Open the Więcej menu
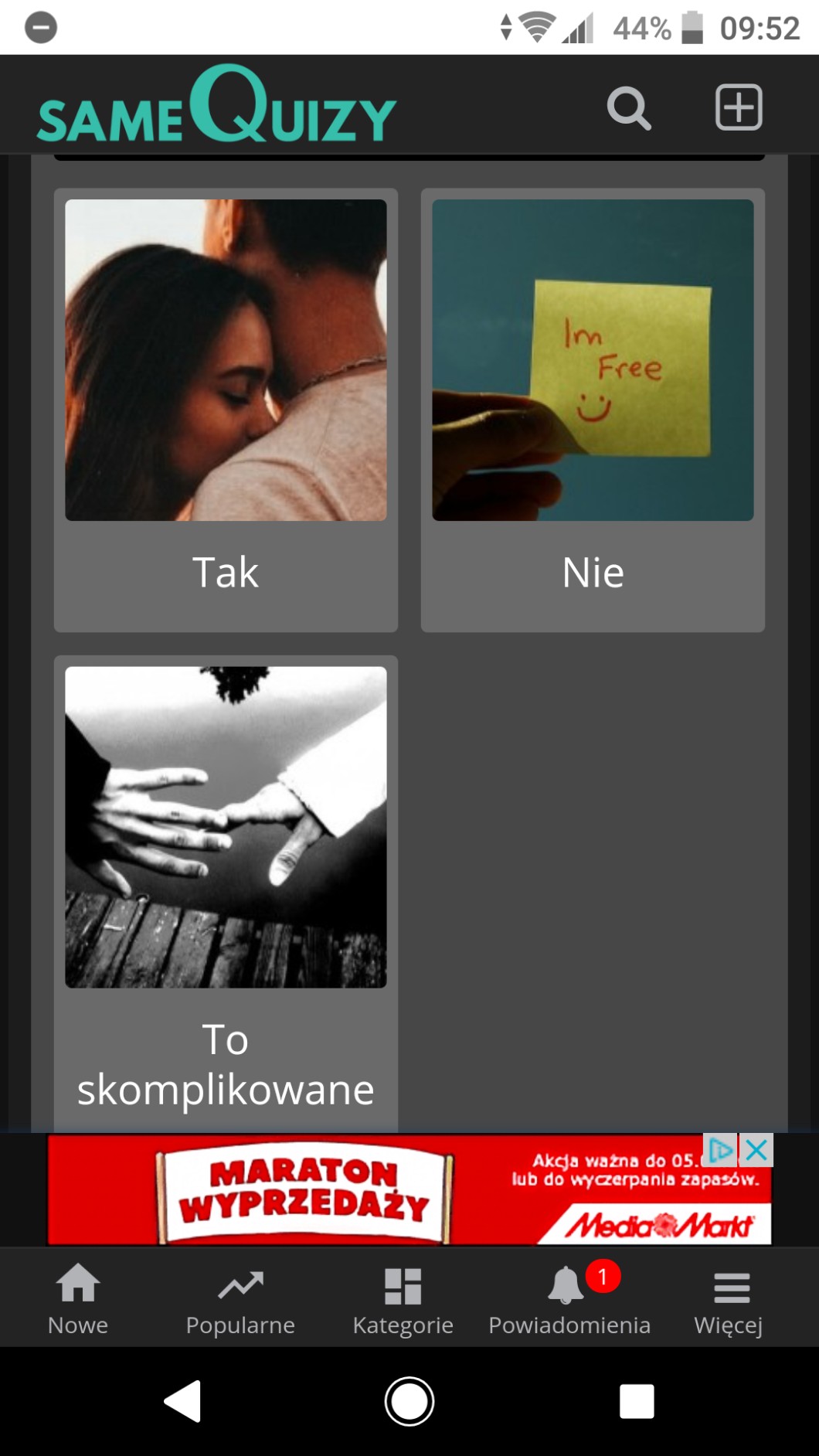The image size is (819, 1456). pos(729,1298)
